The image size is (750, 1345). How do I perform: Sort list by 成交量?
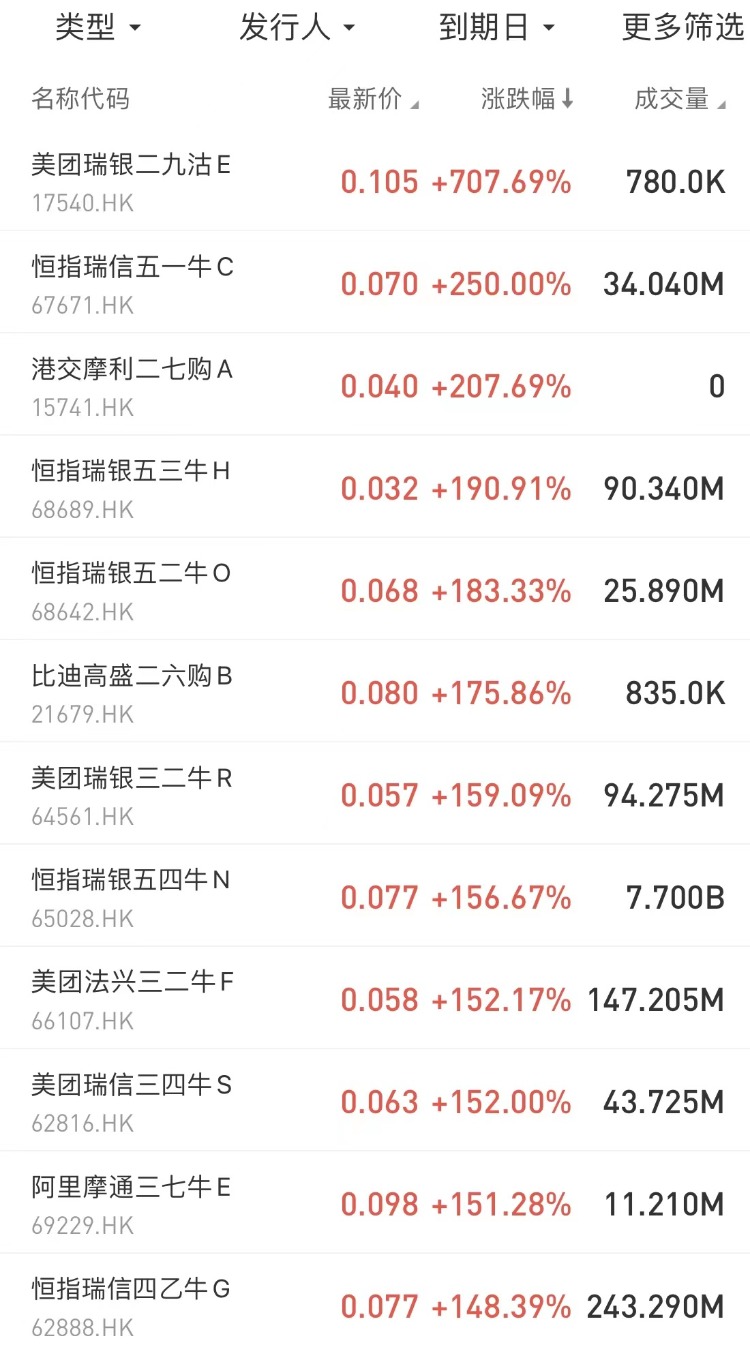tap(680, 99)
